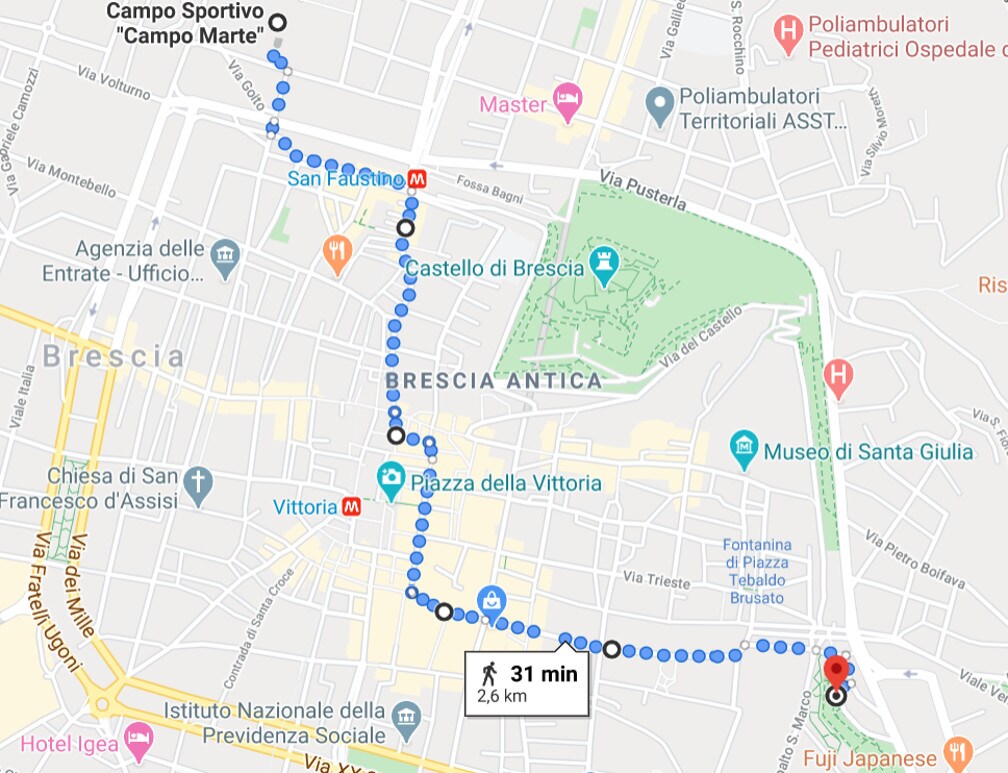Open the Master hotel marker
The height and width of the screenshot is (773, 1008).
click(x=567, y=101)
